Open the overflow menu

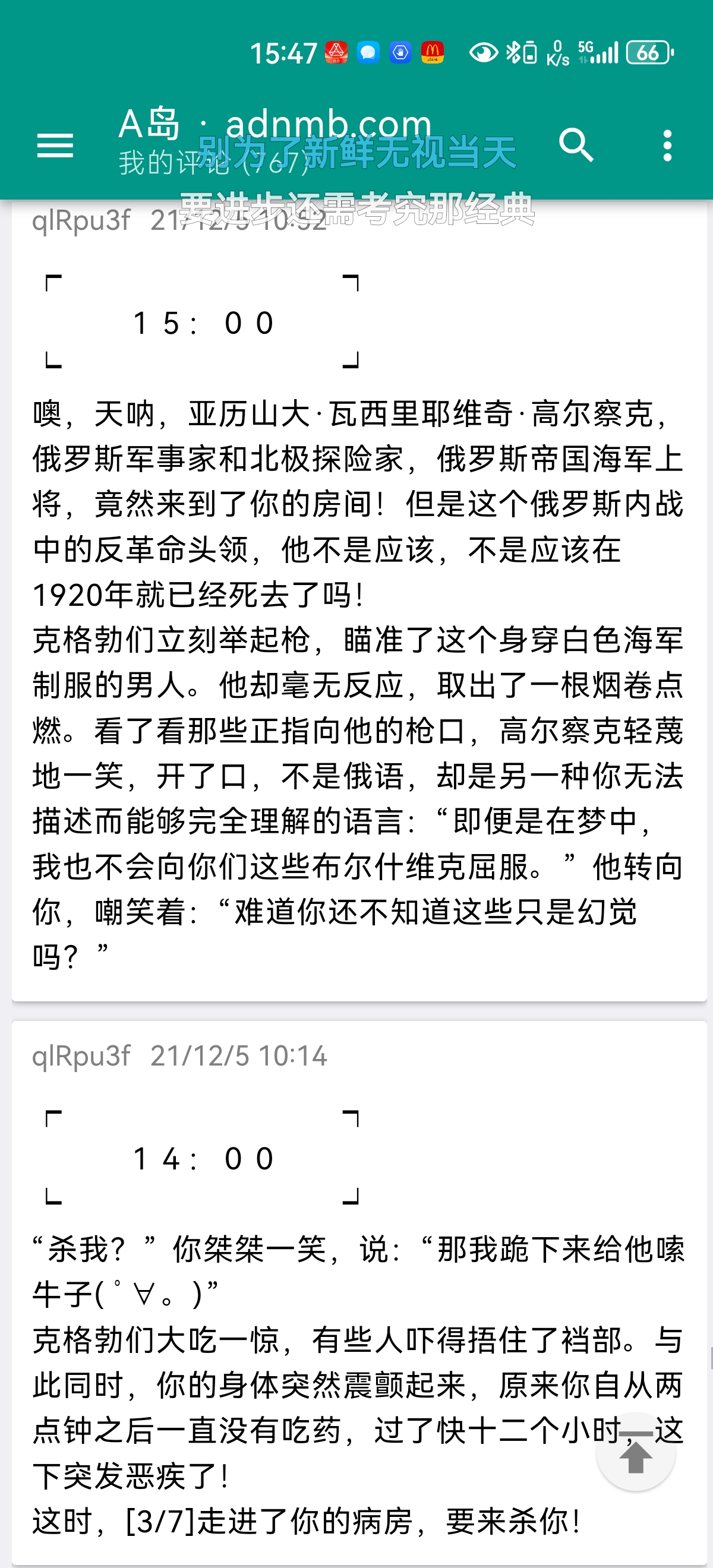[x=667, y=146]
